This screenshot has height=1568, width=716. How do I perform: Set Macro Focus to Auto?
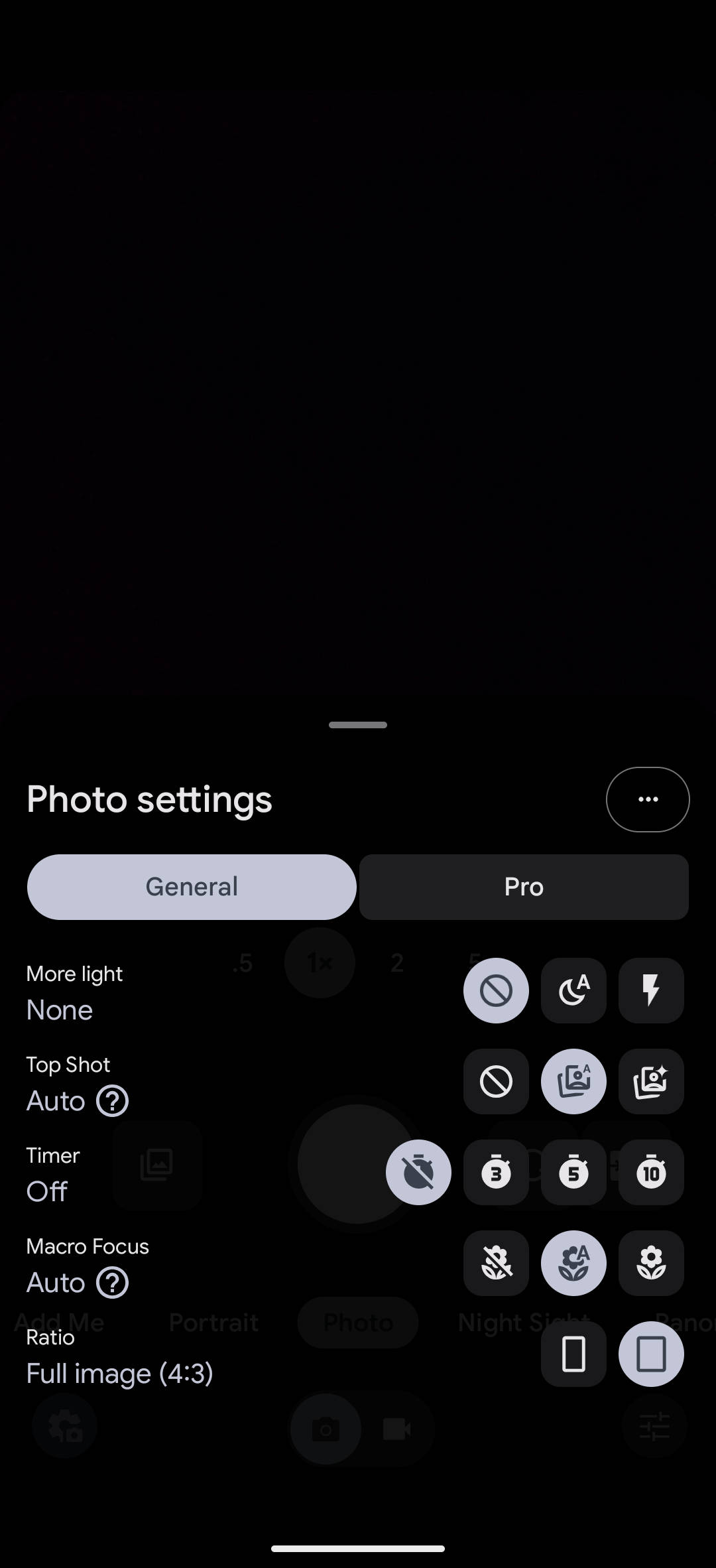tap(573, 1263)
